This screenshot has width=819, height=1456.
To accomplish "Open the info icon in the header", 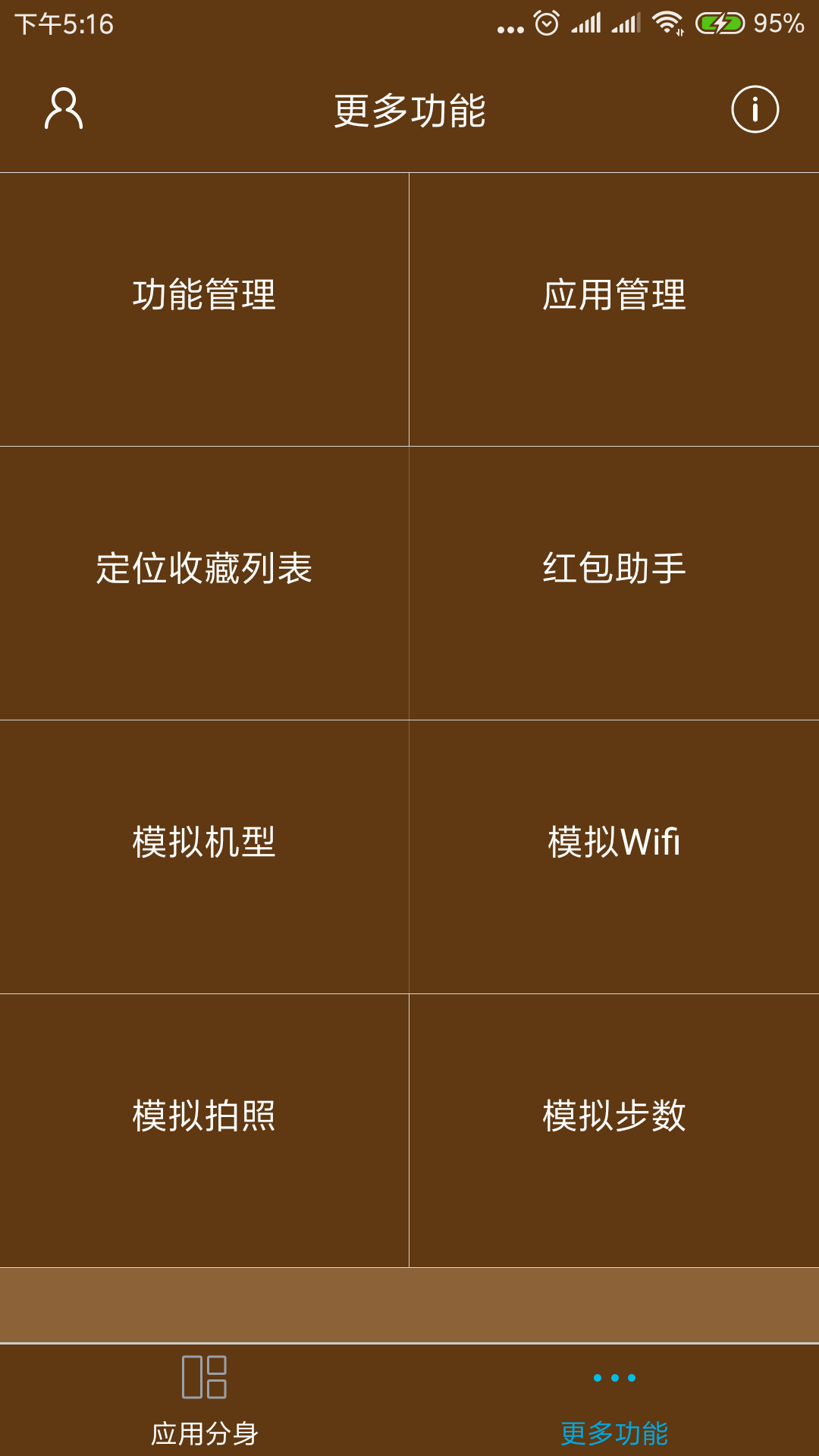I will pos(755,109).
